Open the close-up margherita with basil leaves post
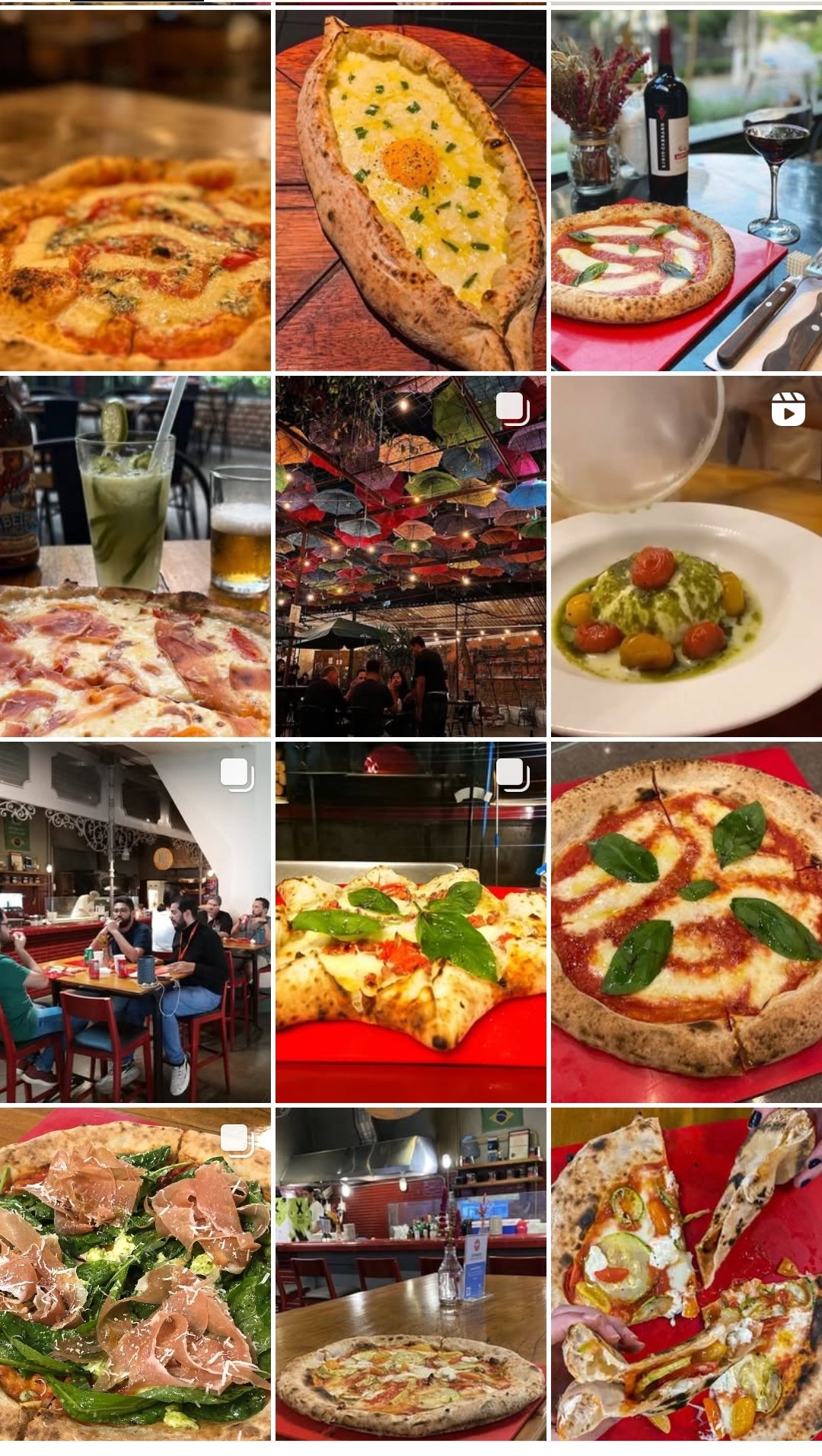Viewport: 822px width, 1456px height. 687,922
